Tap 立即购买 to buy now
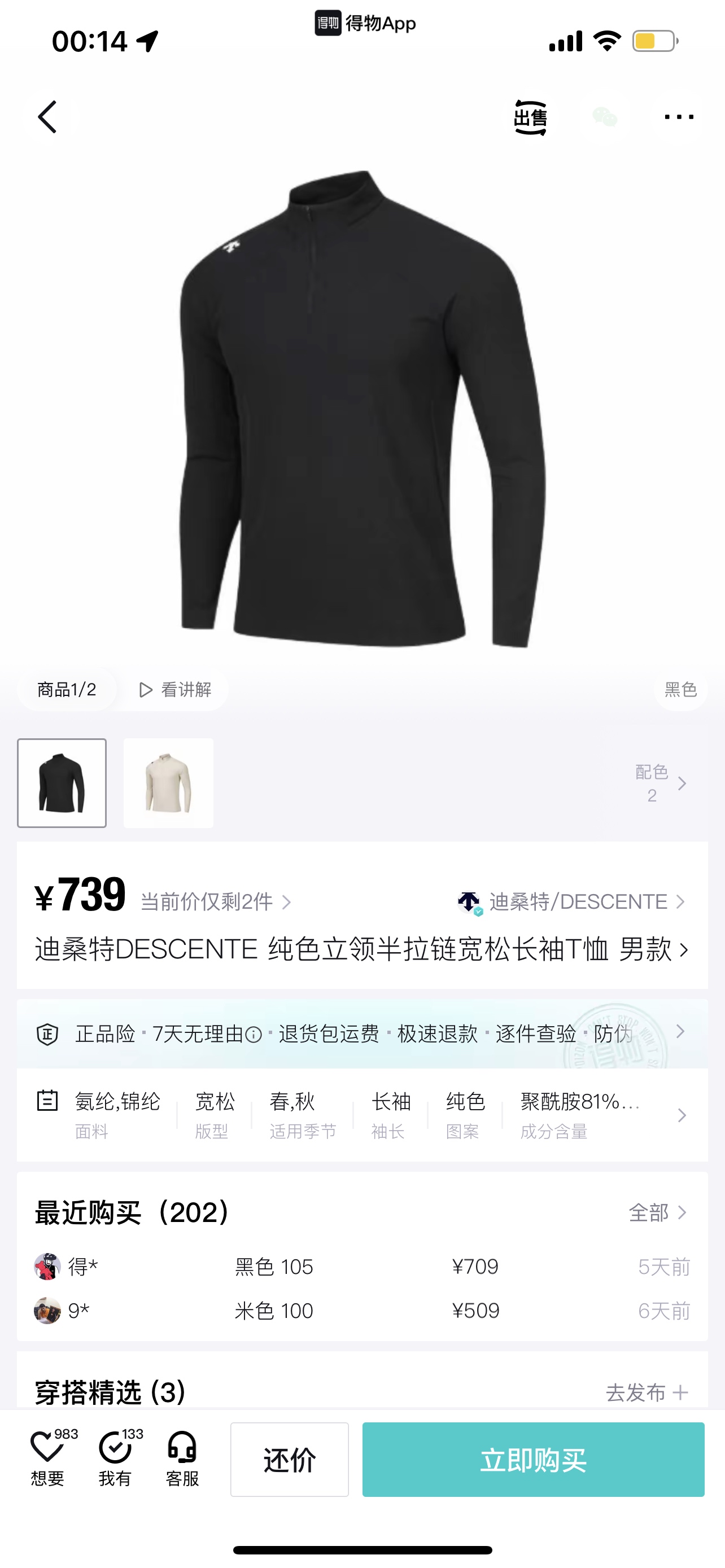Screen dimensions: 725x1568 [533, 1459]
